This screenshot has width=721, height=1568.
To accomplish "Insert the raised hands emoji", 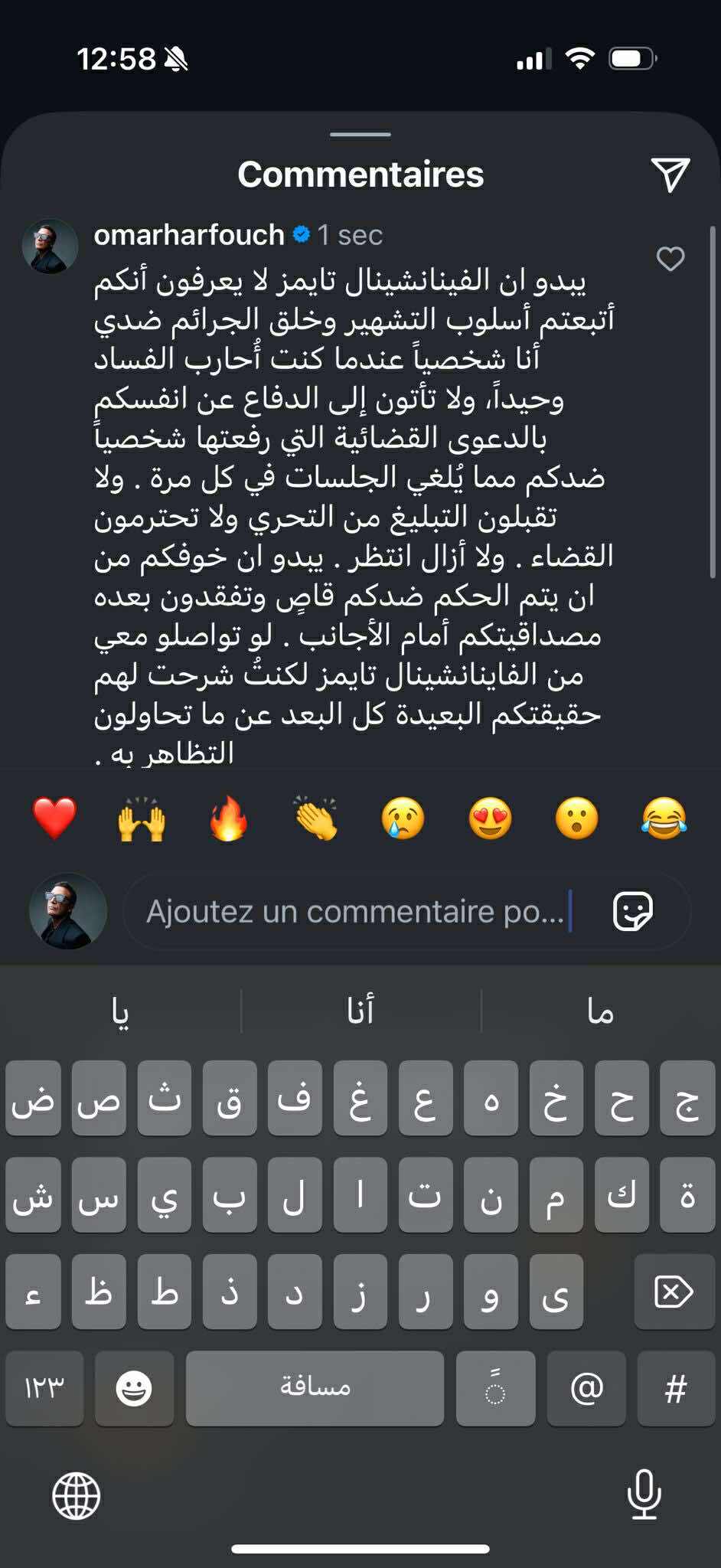I will 142,818.
